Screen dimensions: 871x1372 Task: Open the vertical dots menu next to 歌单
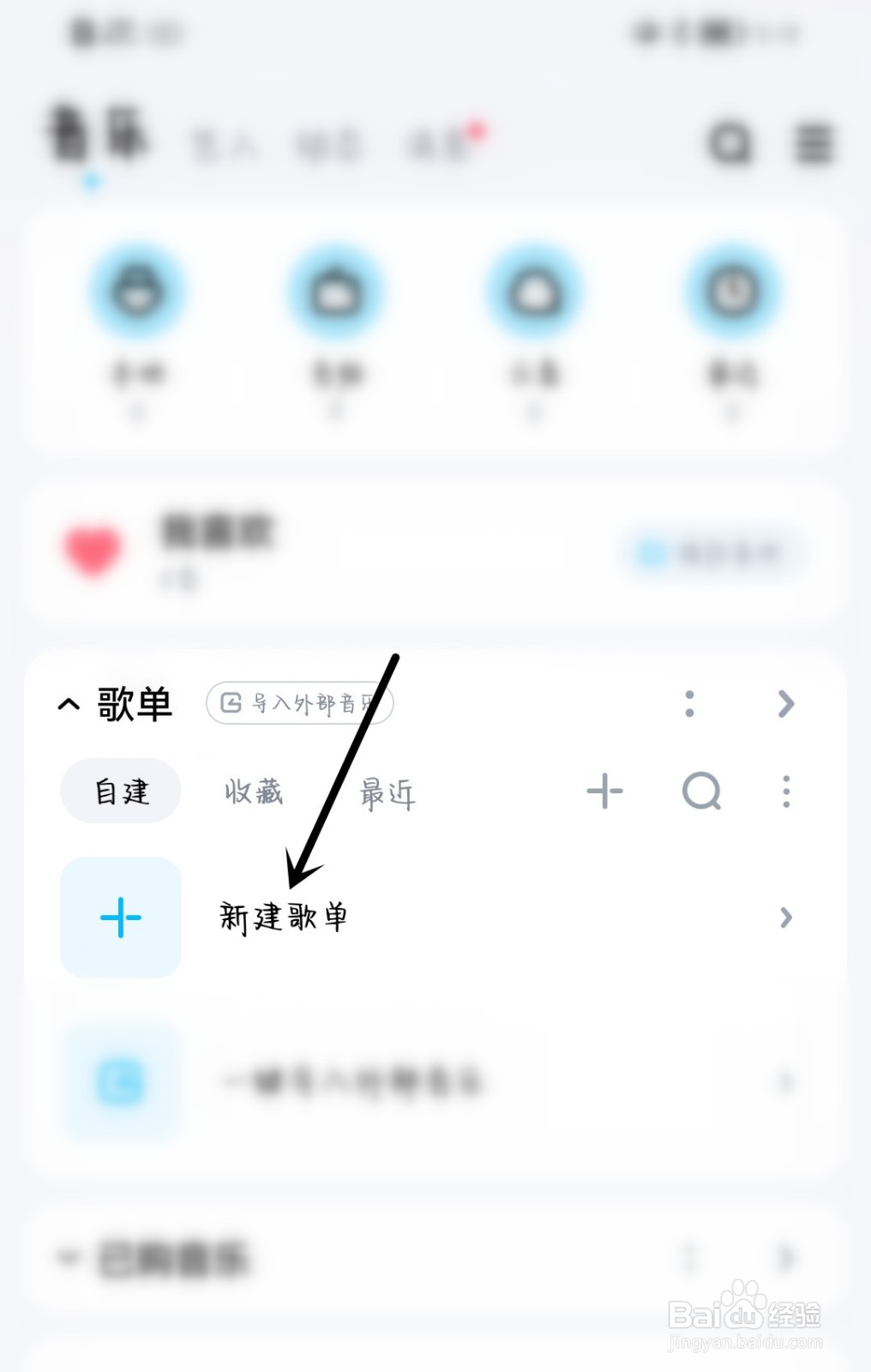click(x=688, y=703)
